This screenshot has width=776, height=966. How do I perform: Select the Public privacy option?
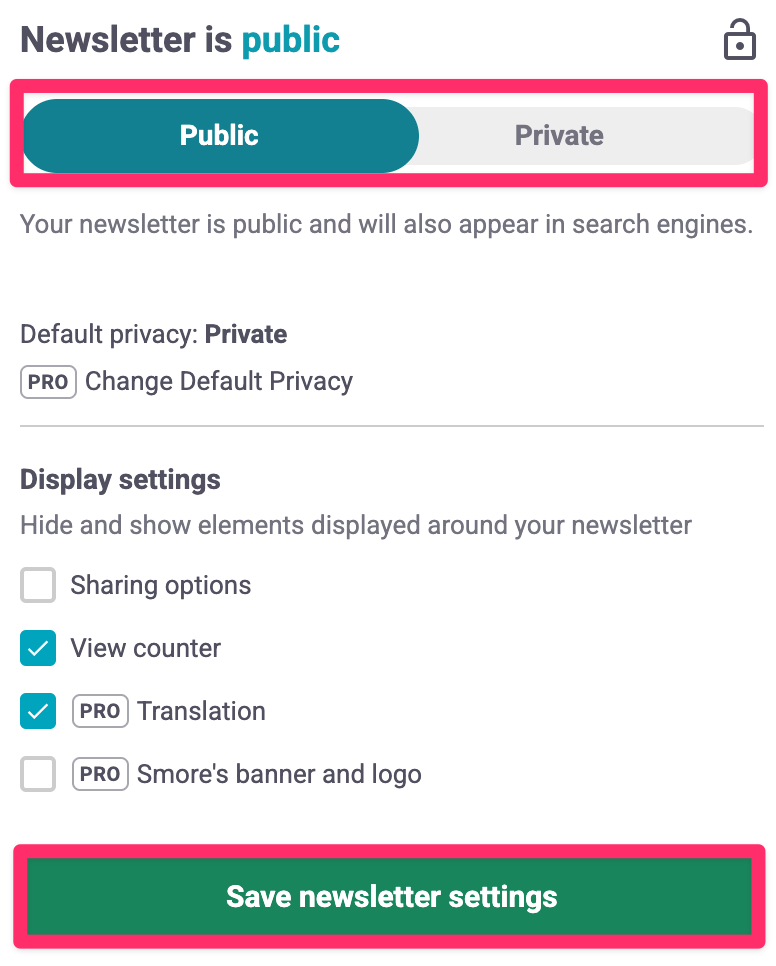220,136
